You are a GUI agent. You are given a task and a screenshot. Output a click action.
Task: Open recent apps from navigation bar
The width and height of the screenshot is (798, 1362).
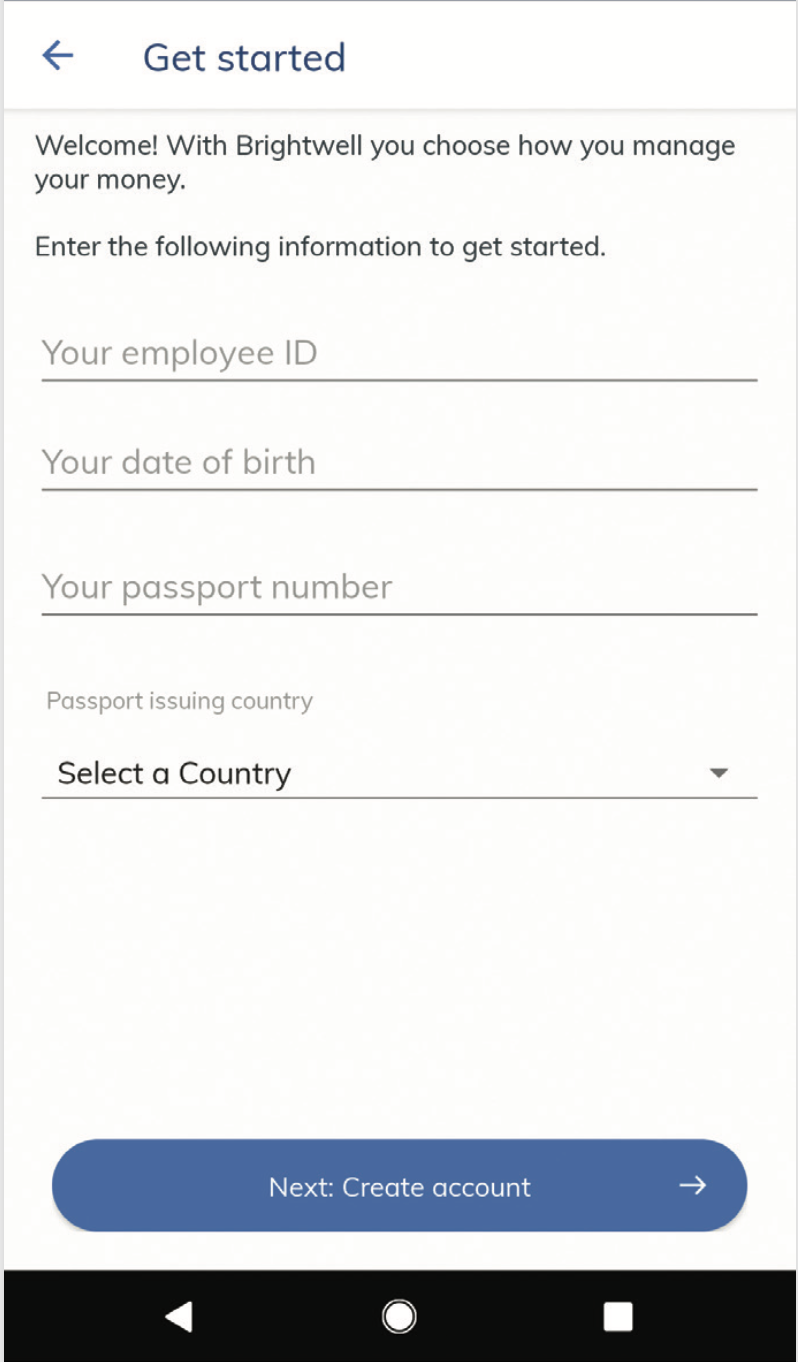tap(618, 1317)
